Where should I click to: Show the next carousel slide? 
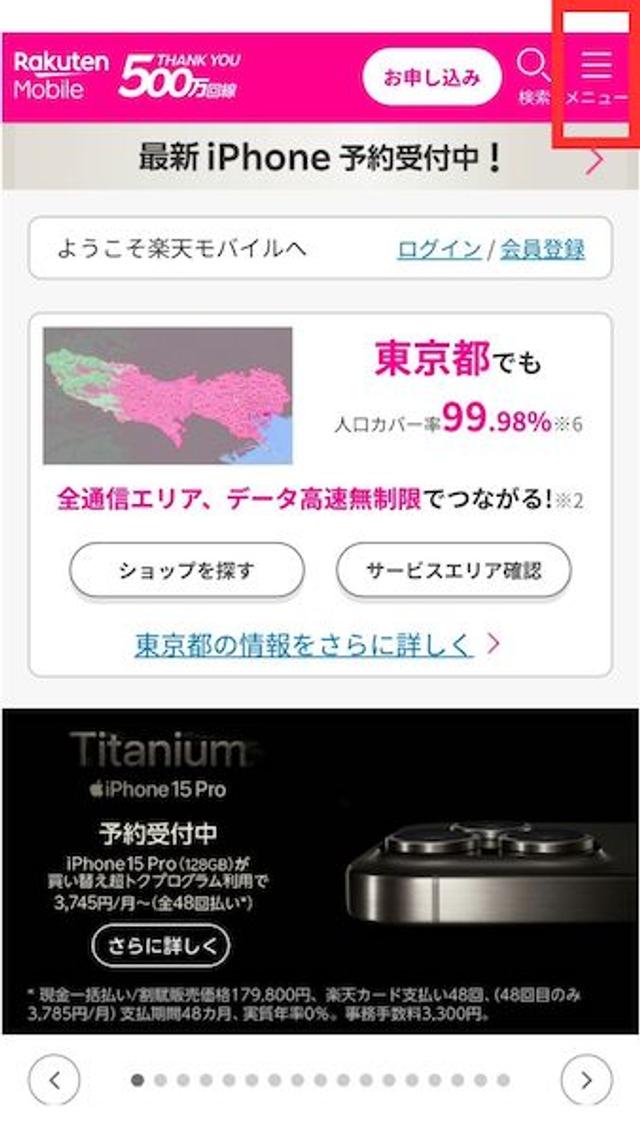click(x=586, y=1080)
